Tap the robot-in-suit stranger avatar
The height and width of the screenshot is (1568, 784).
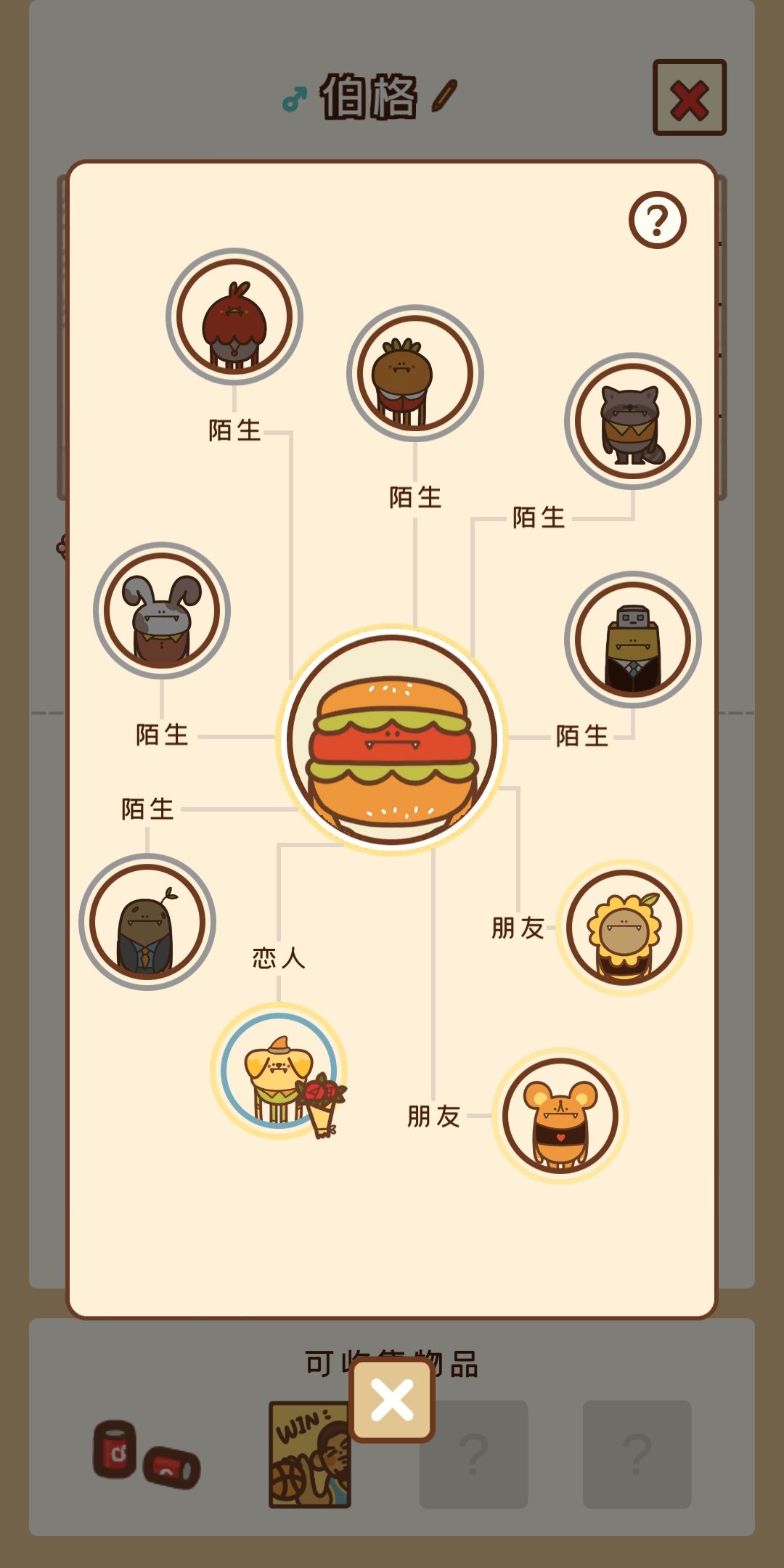click(633, 640)
